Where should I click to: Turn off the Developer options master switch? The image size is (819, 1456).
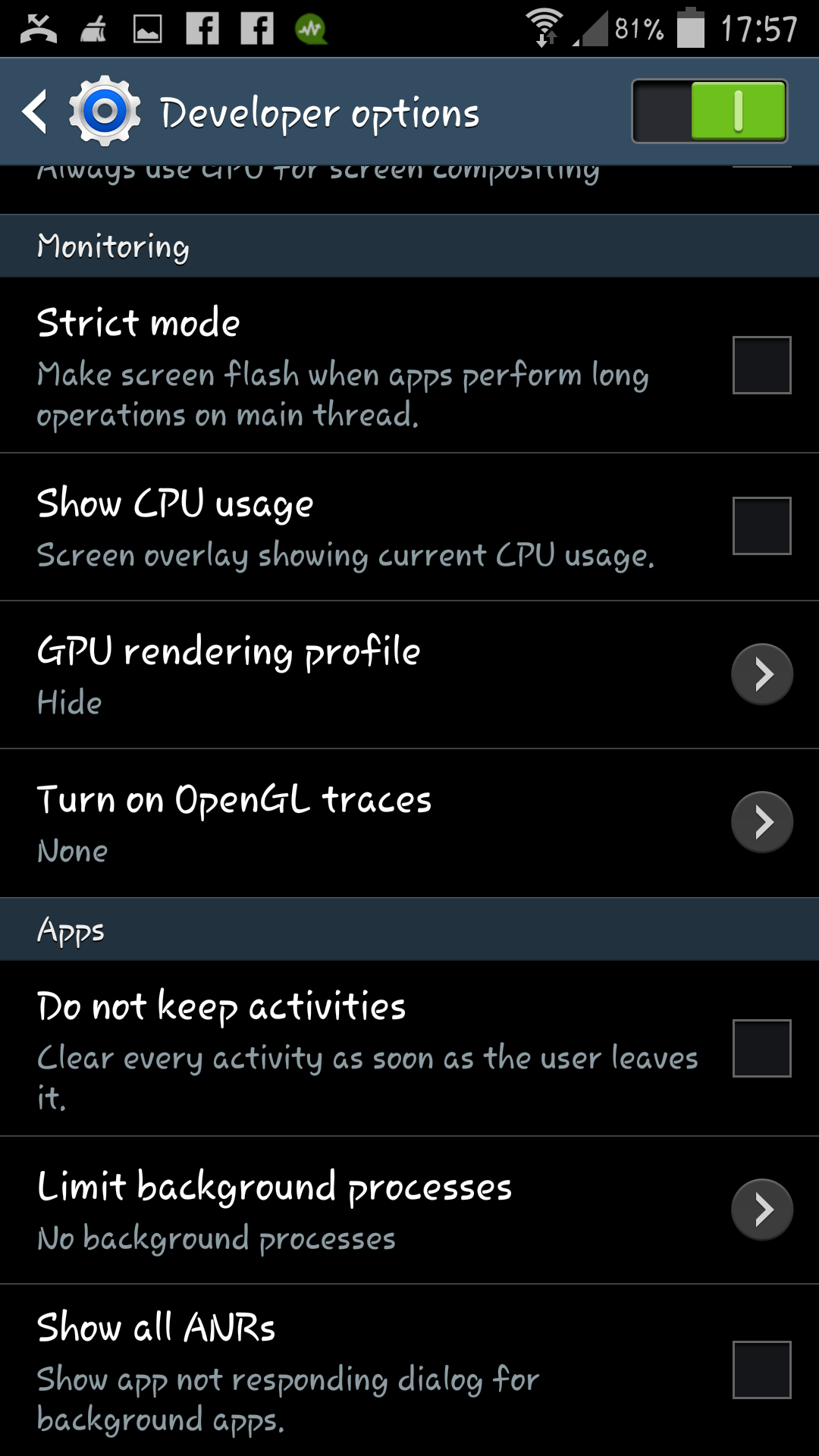(x=710, y=111)
